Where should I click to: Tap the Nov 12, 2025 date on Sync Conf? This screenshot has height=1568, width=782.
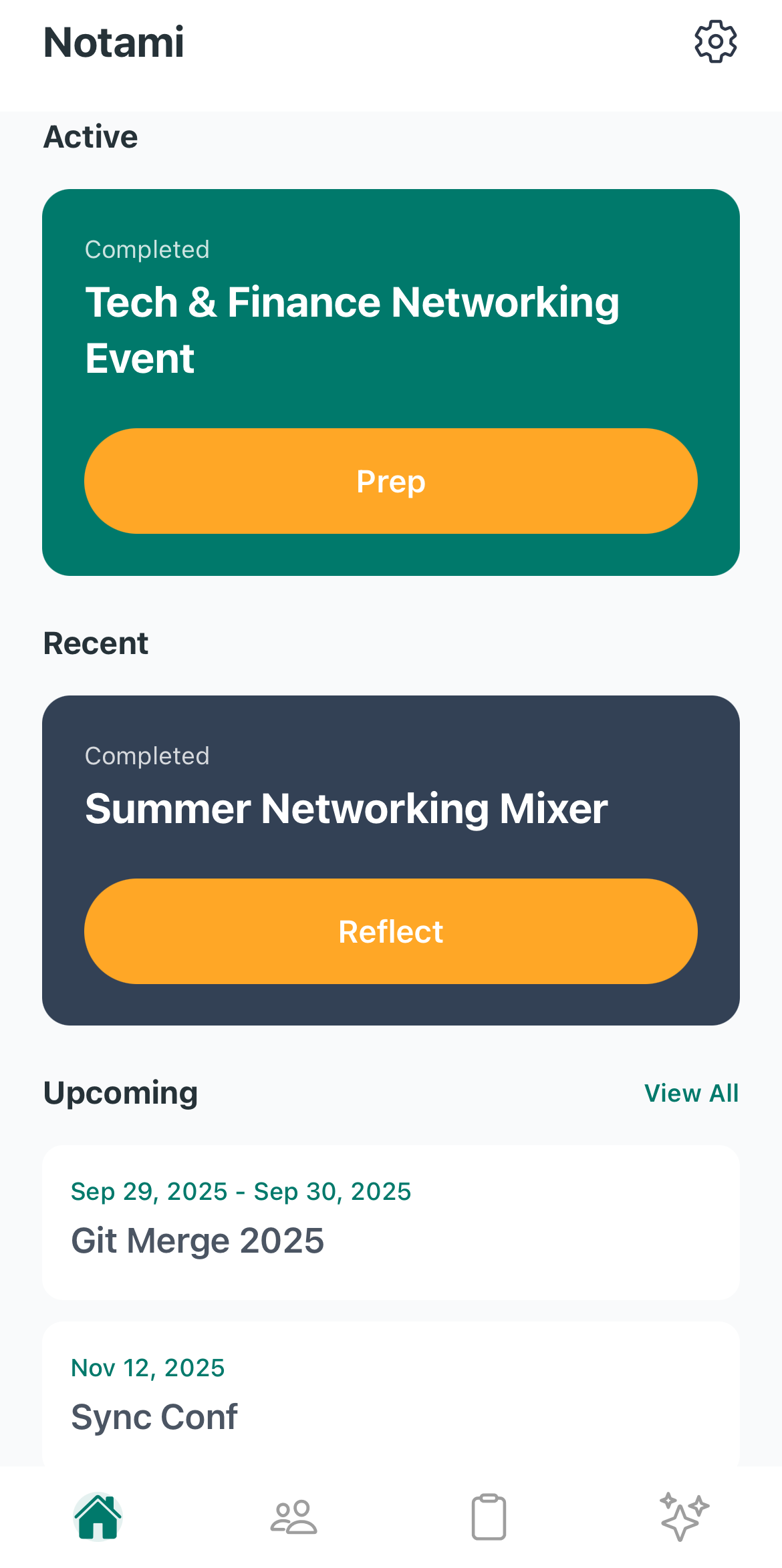coord(148,1368)
